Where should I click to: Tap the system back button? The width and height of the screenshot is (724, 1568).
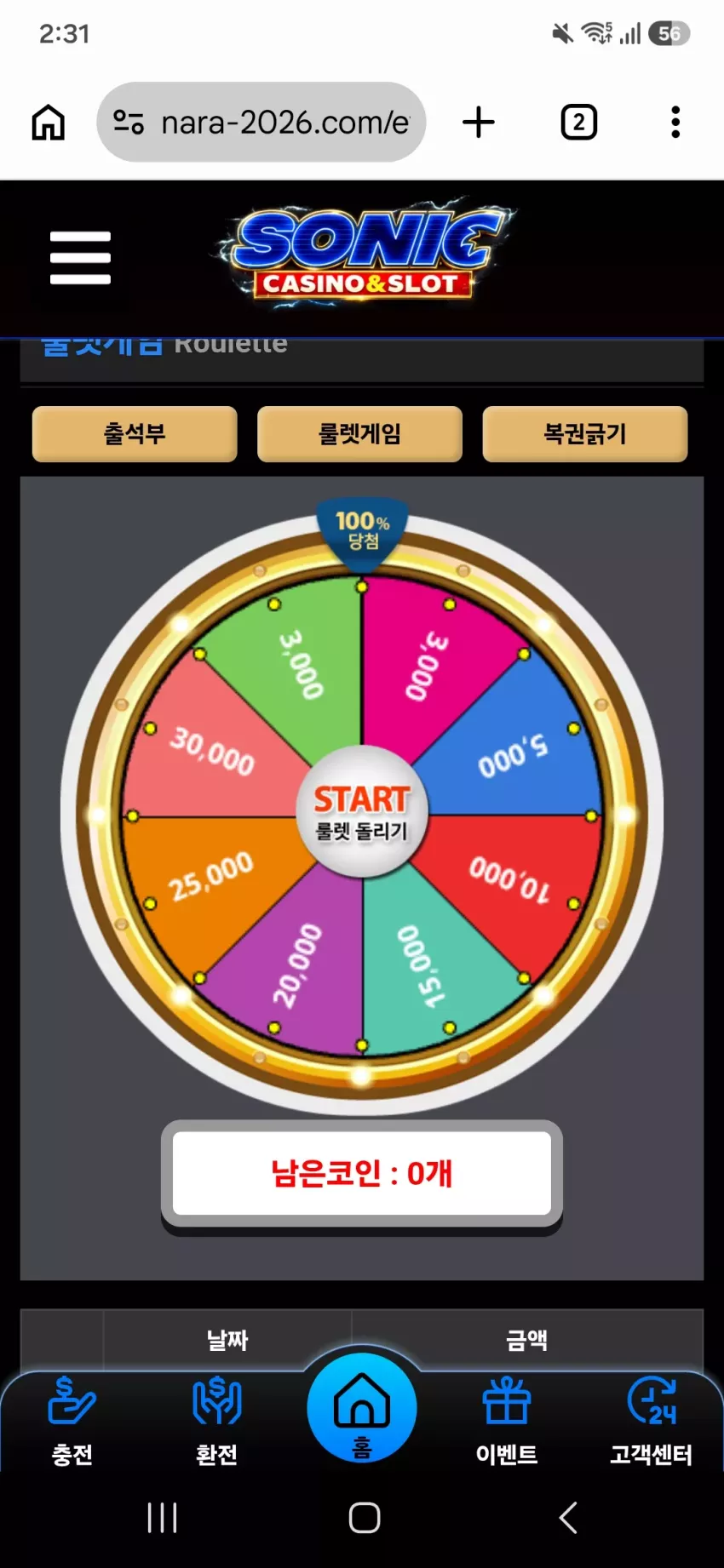tap(568, 1517)
